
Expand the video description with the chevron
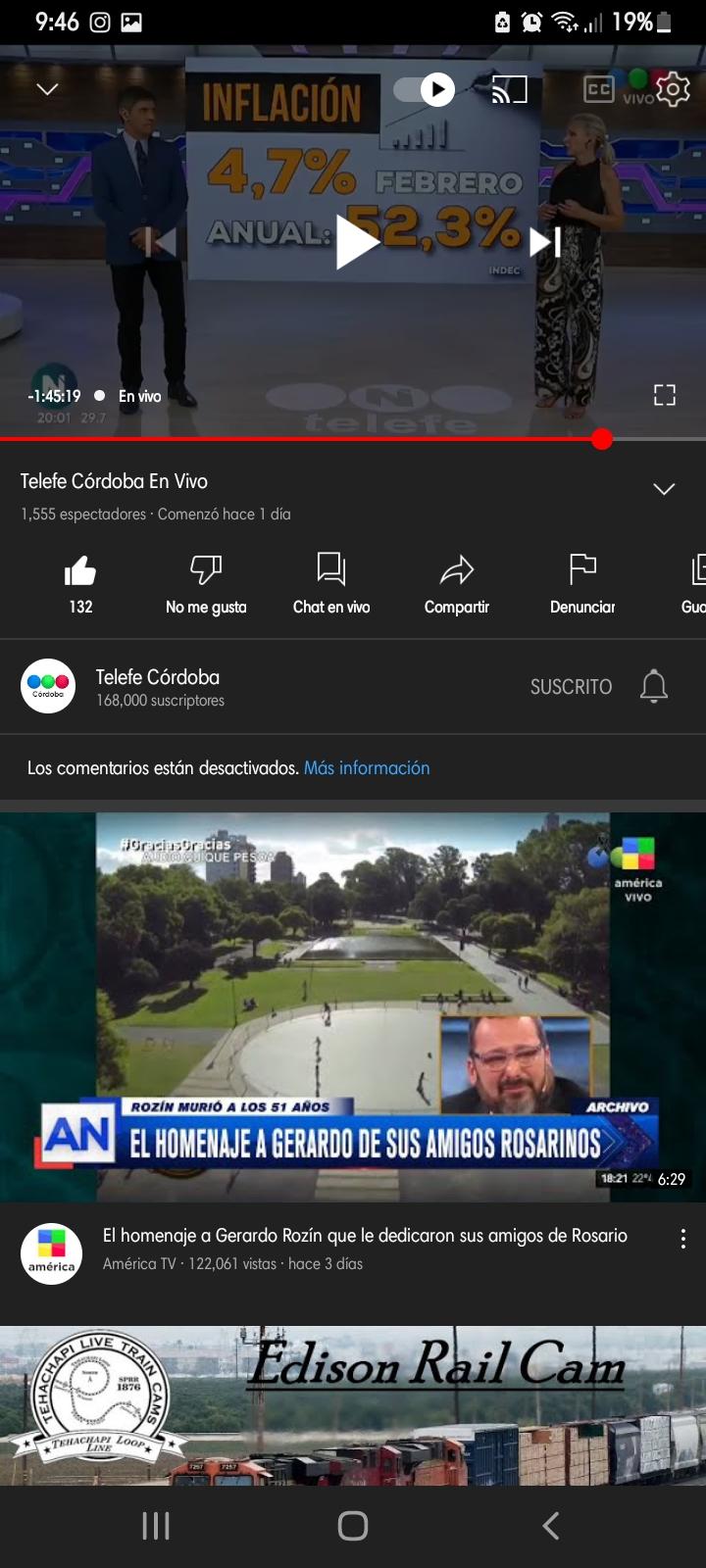point(663,488)
